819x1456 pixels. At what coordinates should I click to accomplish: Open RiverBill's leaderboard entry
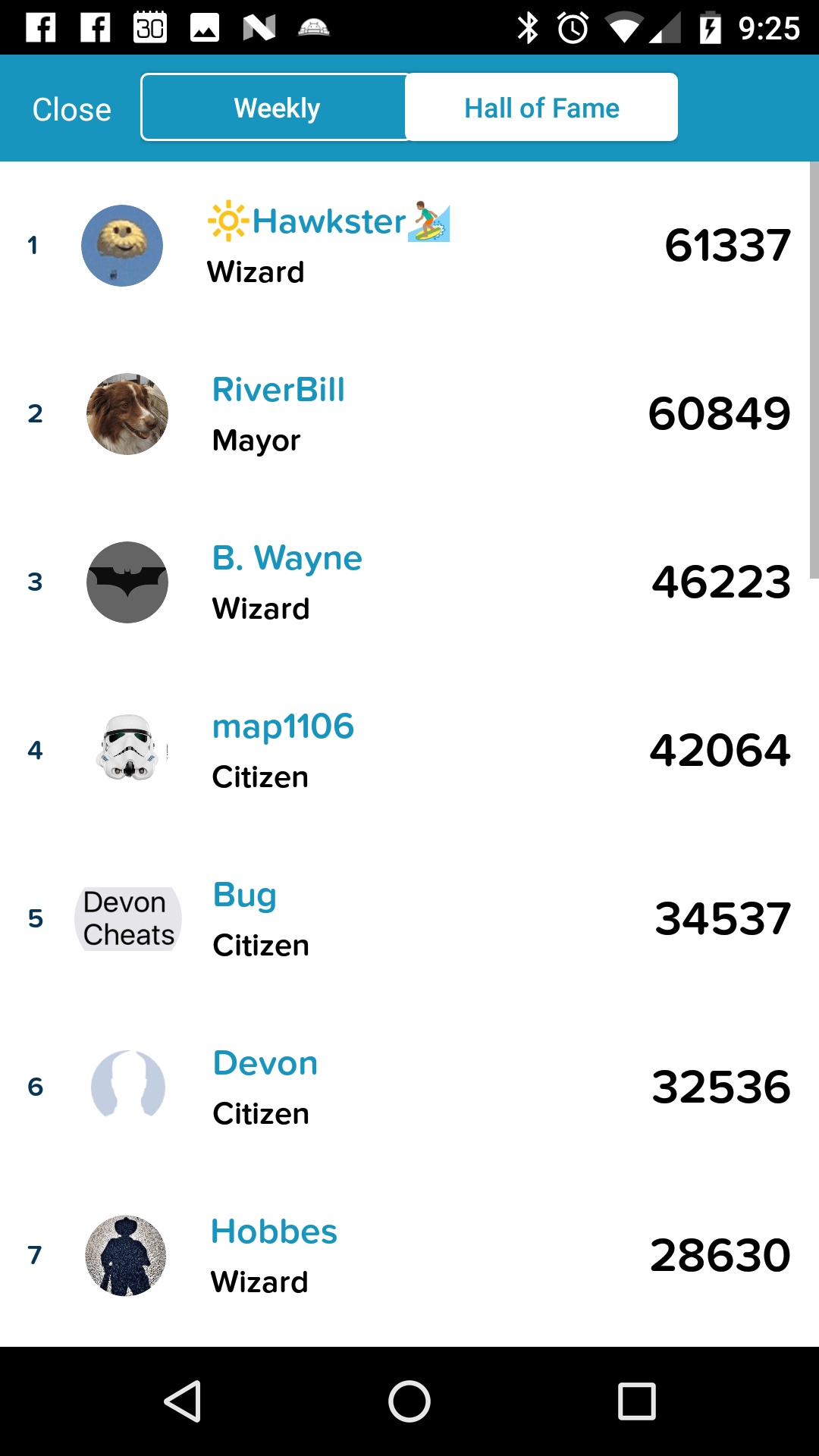pos(409,414)
